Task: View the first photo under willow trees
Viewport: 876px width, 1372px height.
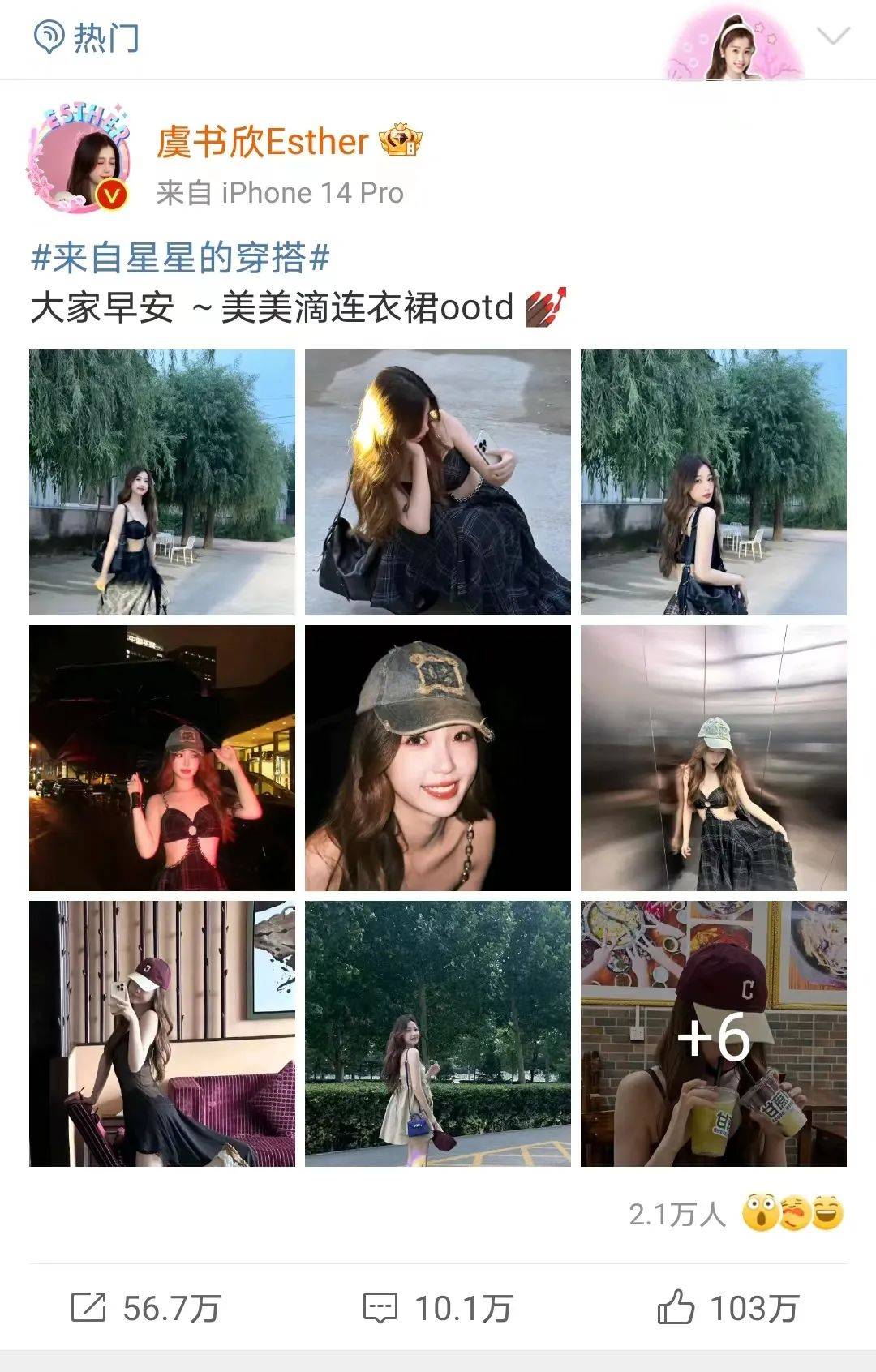Action: [162, 482]
